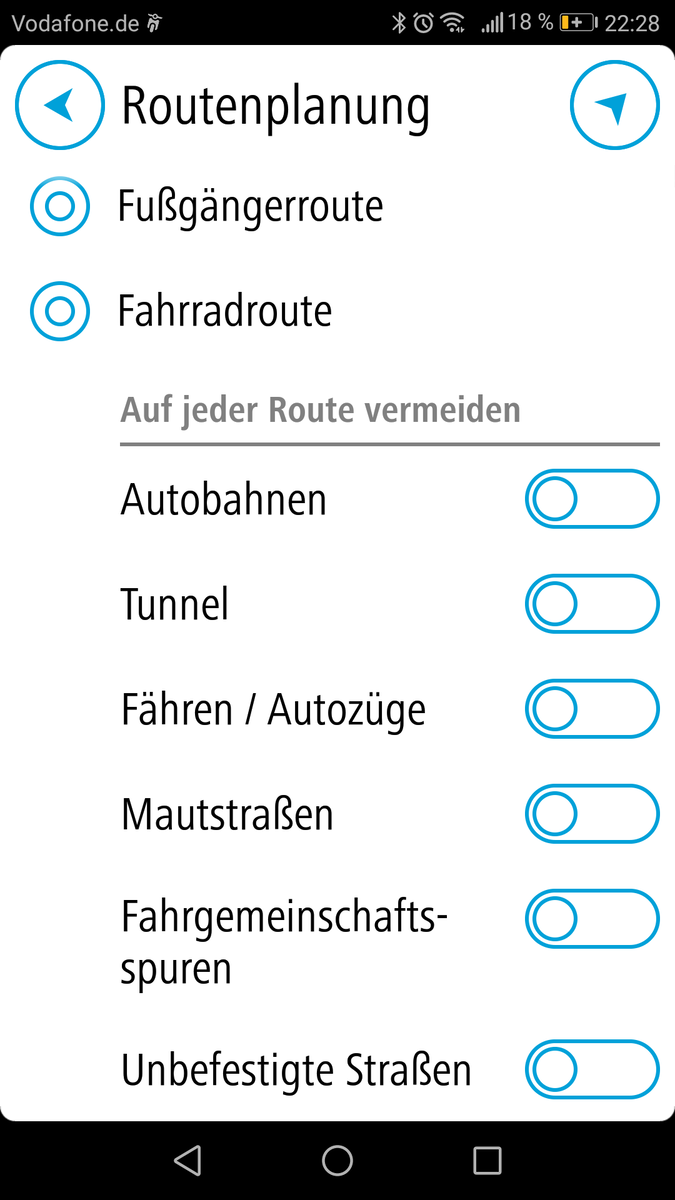
Task: Open recent apps from the navigation bar
Action: pyautogui.click(x=487, y=1160)
